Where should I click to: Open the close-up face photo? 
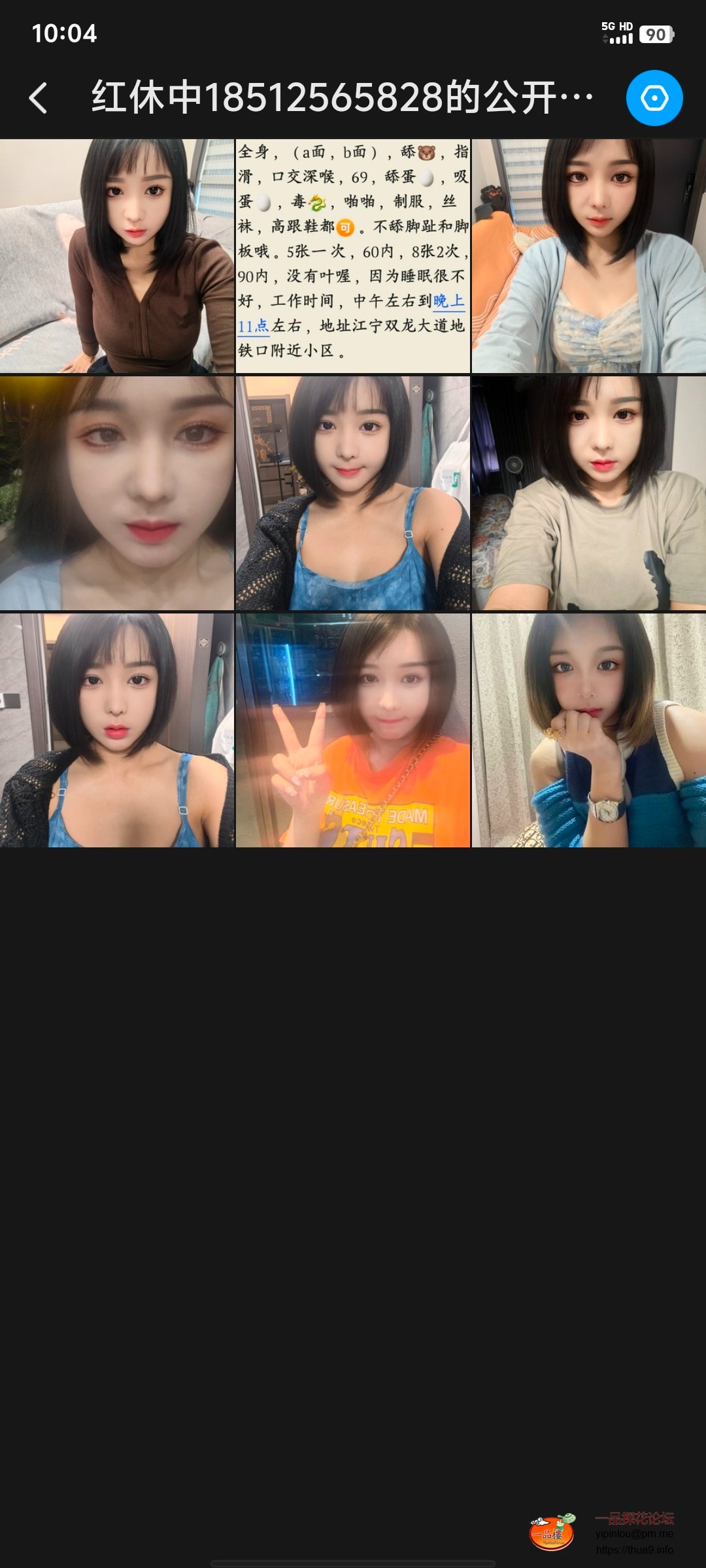pos(118,493)
